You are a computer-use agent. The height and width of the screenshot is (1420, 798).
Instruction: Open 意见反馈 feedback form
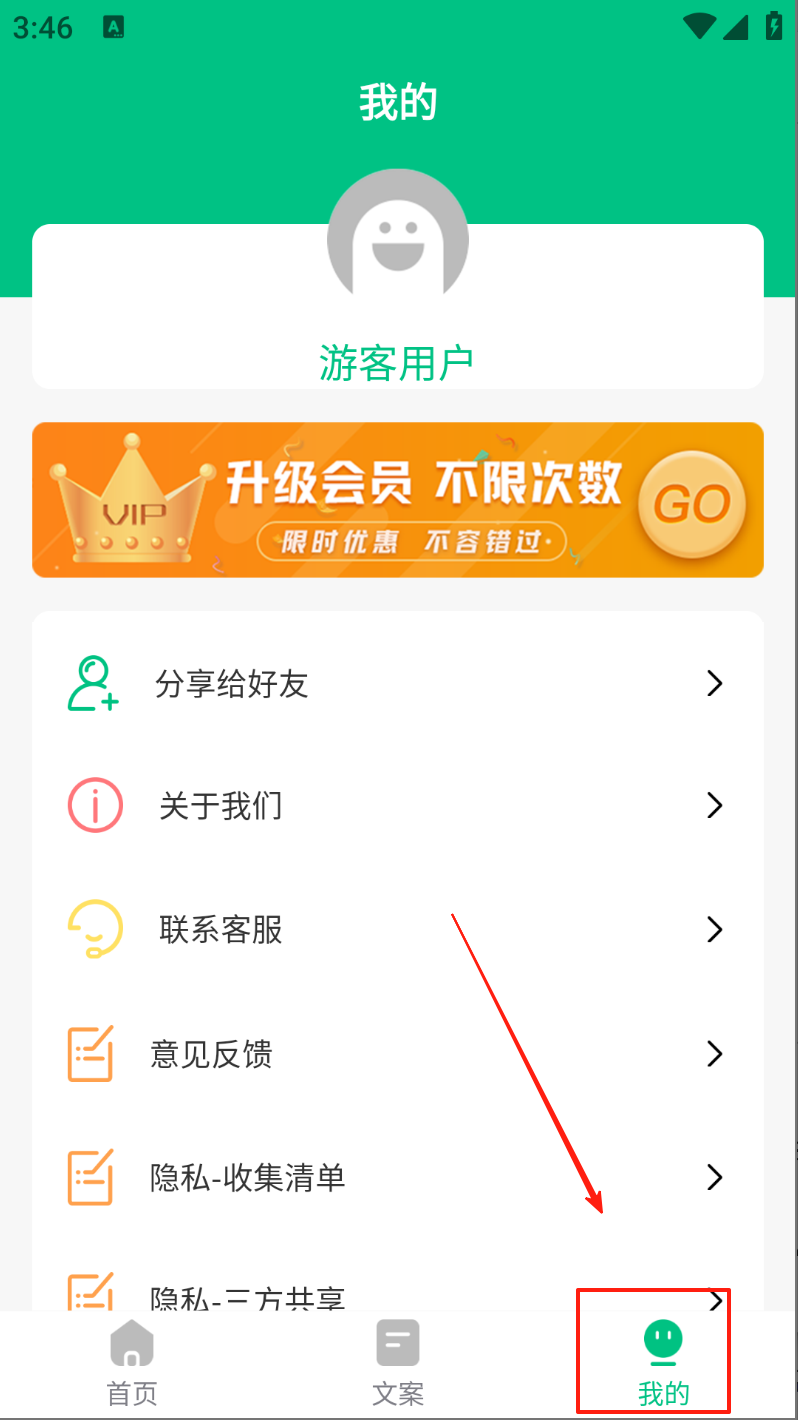(398, 1054)
